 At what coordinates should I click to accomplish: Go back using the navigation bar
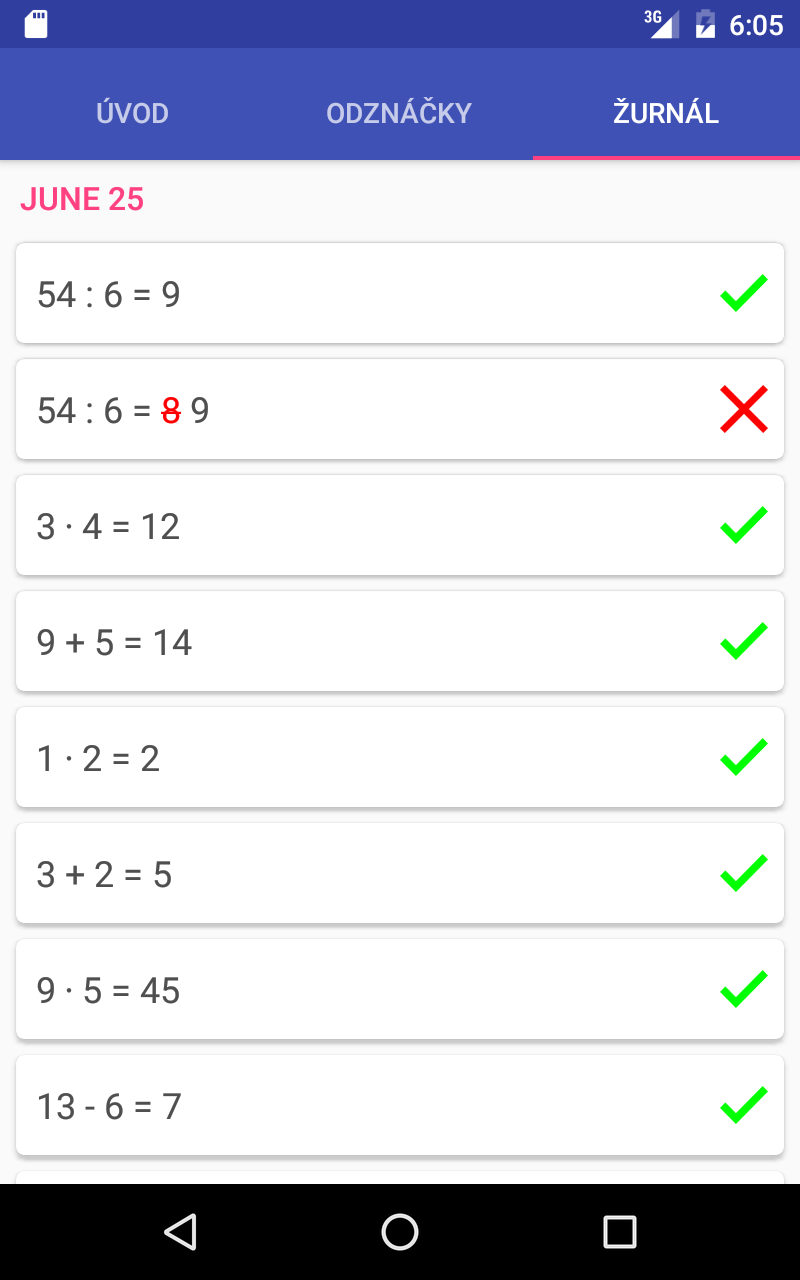(180, 1232)
